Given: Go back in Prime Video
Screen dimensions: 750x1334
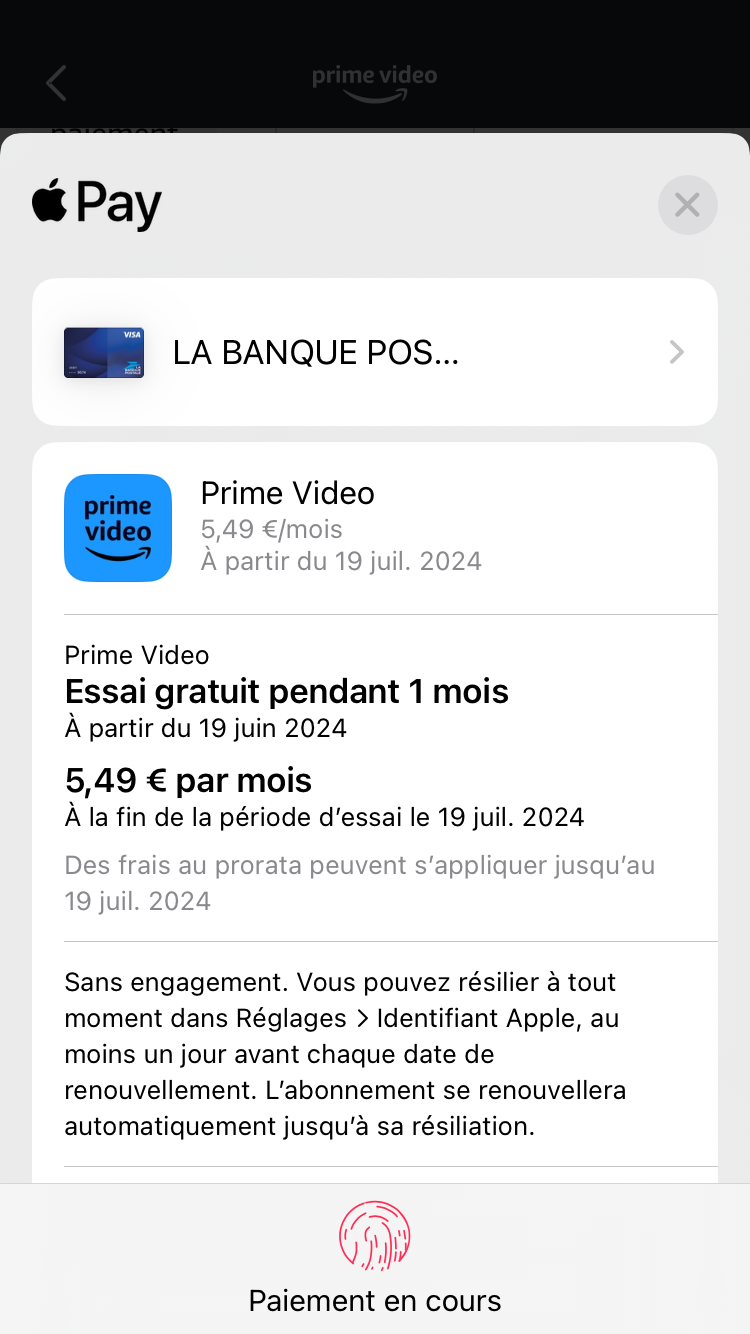Looking at the screenshot, I should click(x=57, y=83).
